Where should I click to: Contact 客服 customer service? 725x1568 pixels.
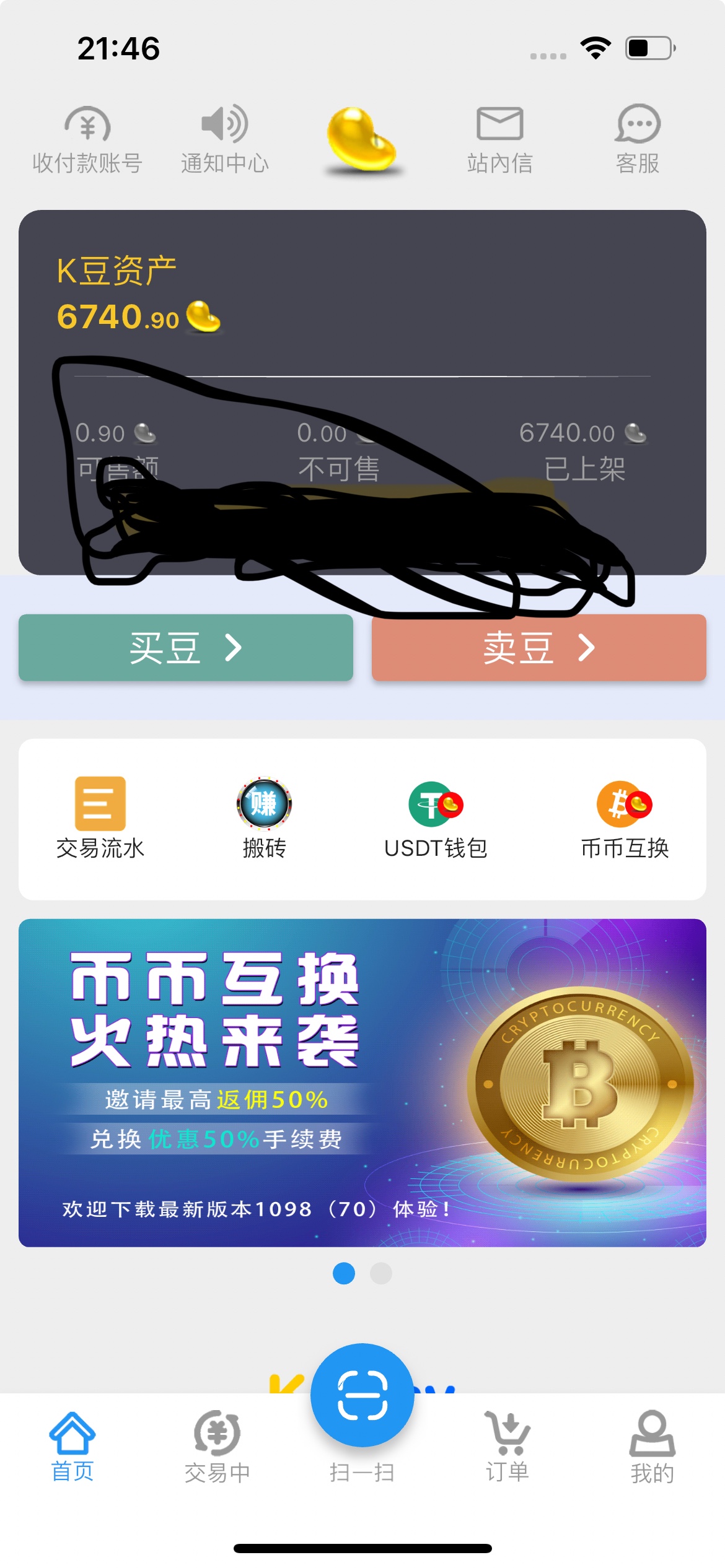click(x=638, y=140)
